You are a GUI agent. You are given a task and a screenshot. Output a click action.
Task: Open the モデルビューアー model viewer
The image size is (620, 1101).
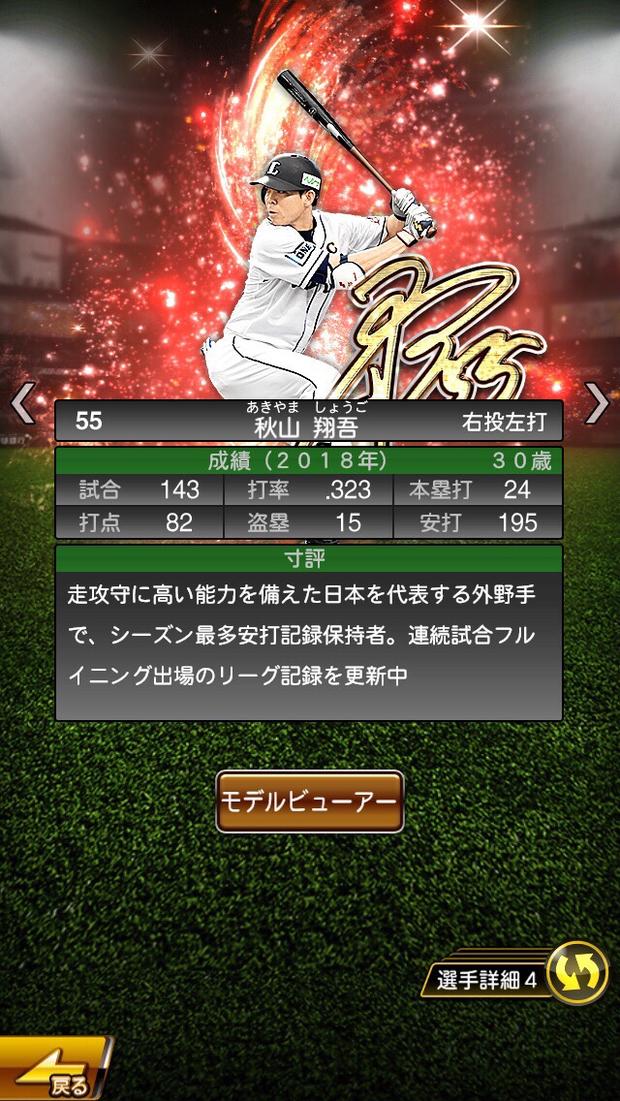point(309,801)
